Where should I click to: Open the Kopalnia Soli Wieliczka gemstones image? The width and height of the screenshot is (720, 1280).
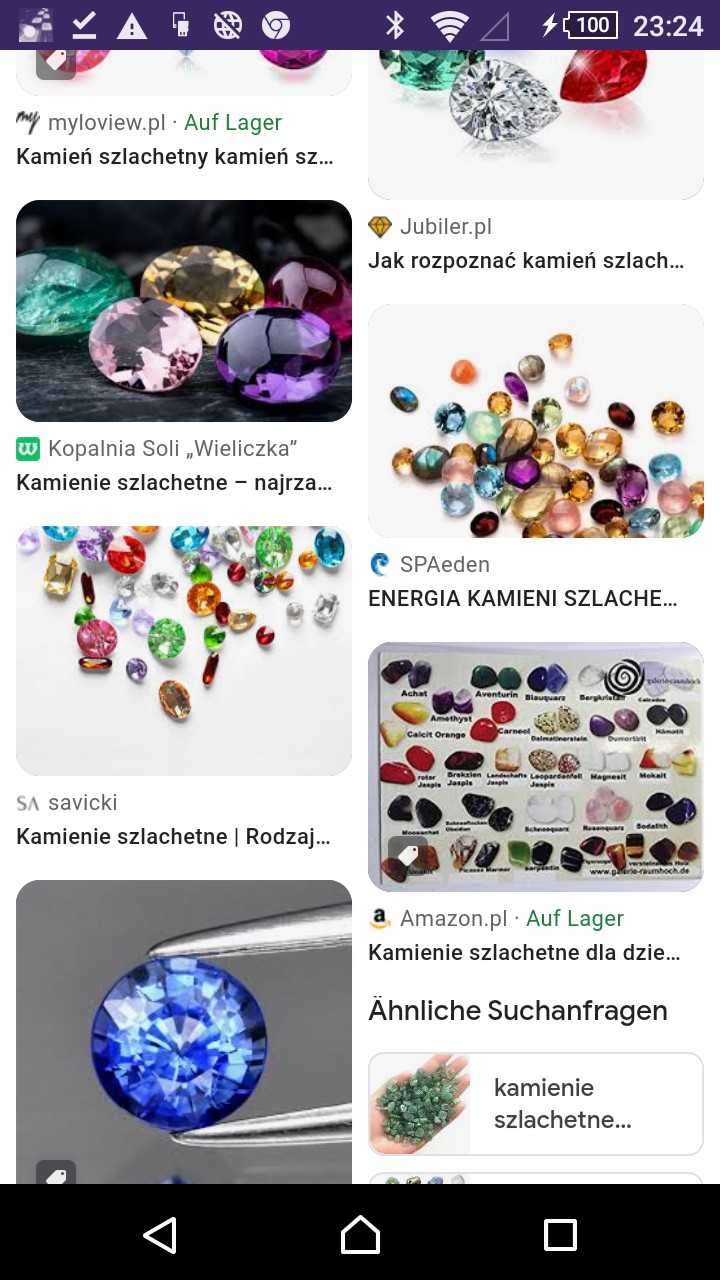click(x=184, y=311)
